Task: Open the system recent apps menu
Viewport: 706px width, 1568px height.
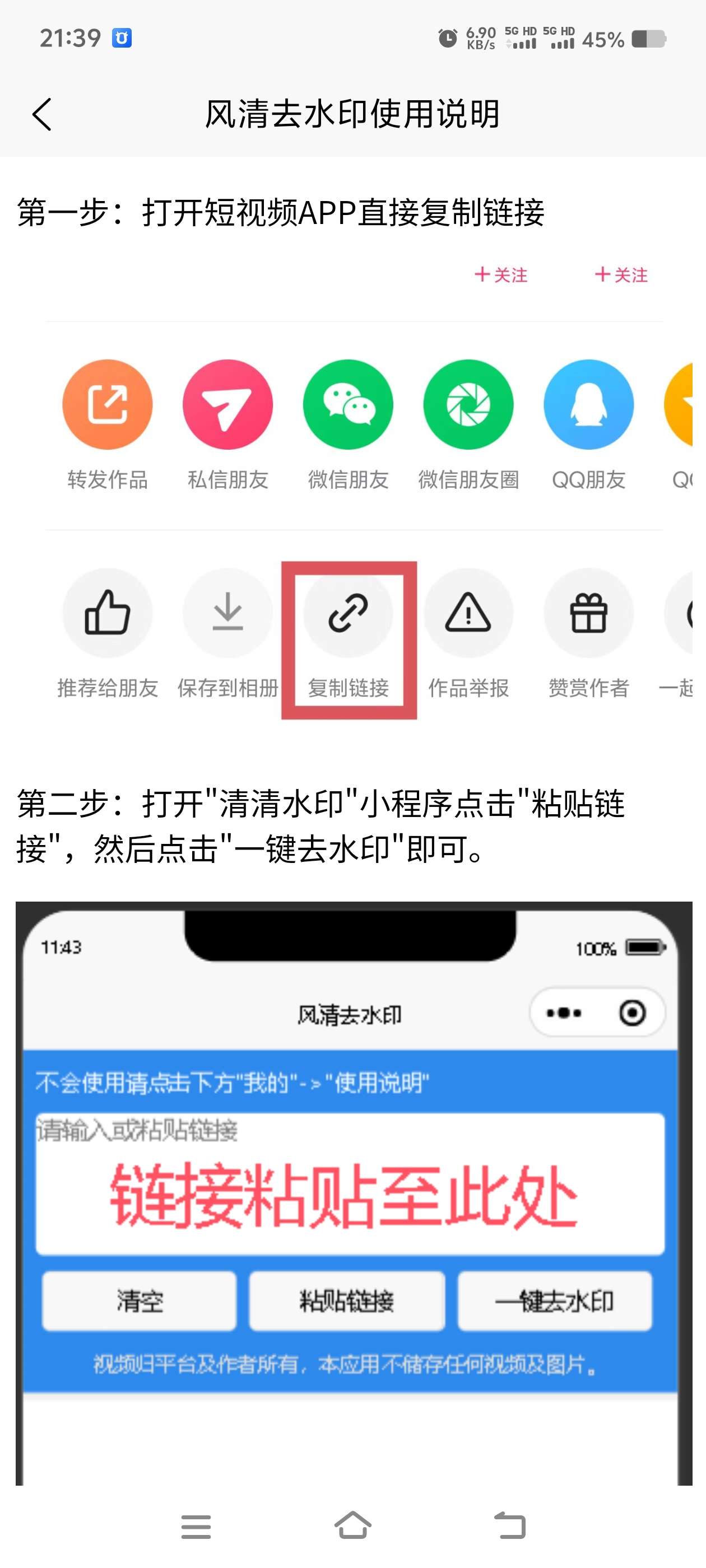Action: 196,1527
